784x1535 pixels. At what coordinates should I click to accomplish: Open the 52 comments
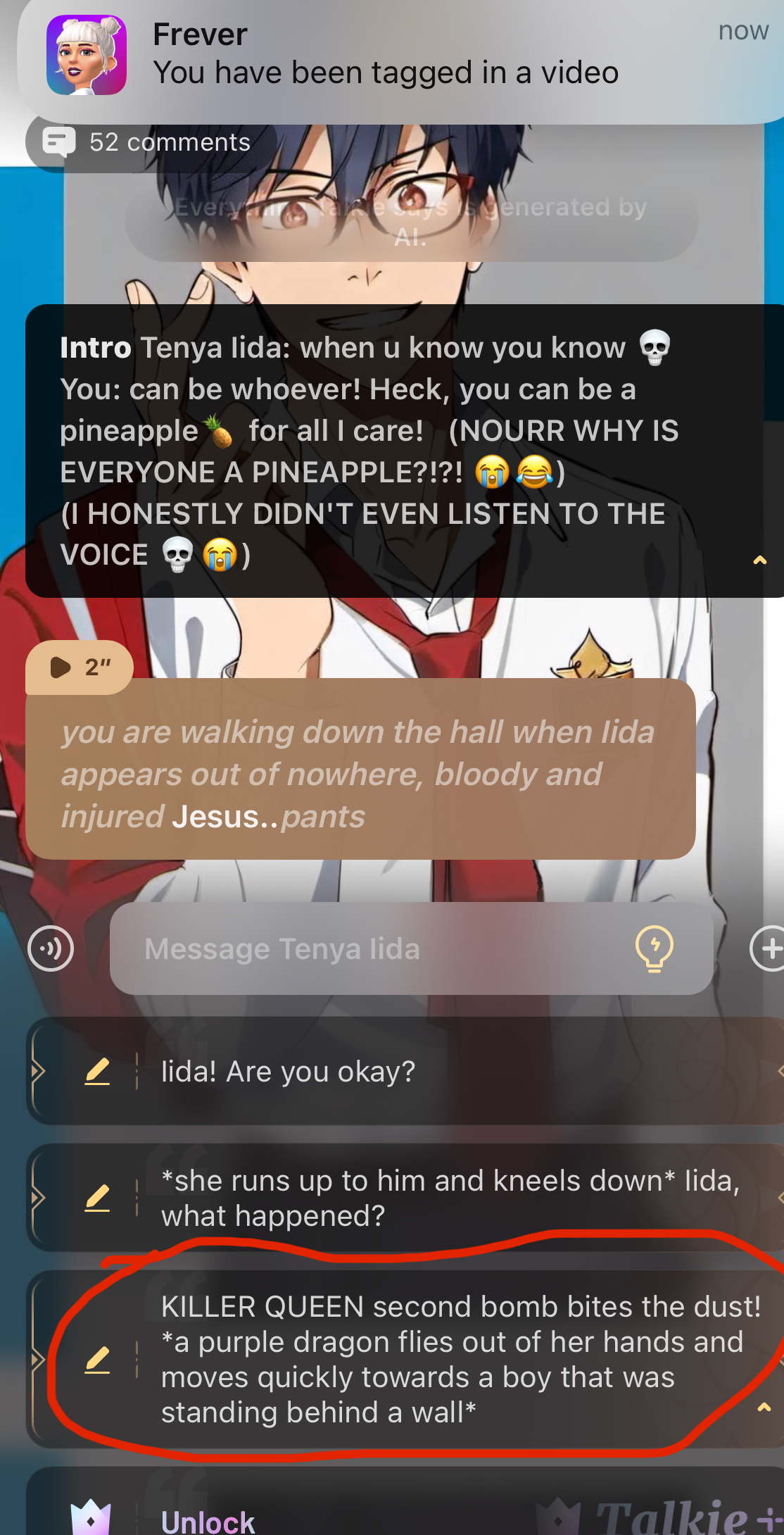149,142
